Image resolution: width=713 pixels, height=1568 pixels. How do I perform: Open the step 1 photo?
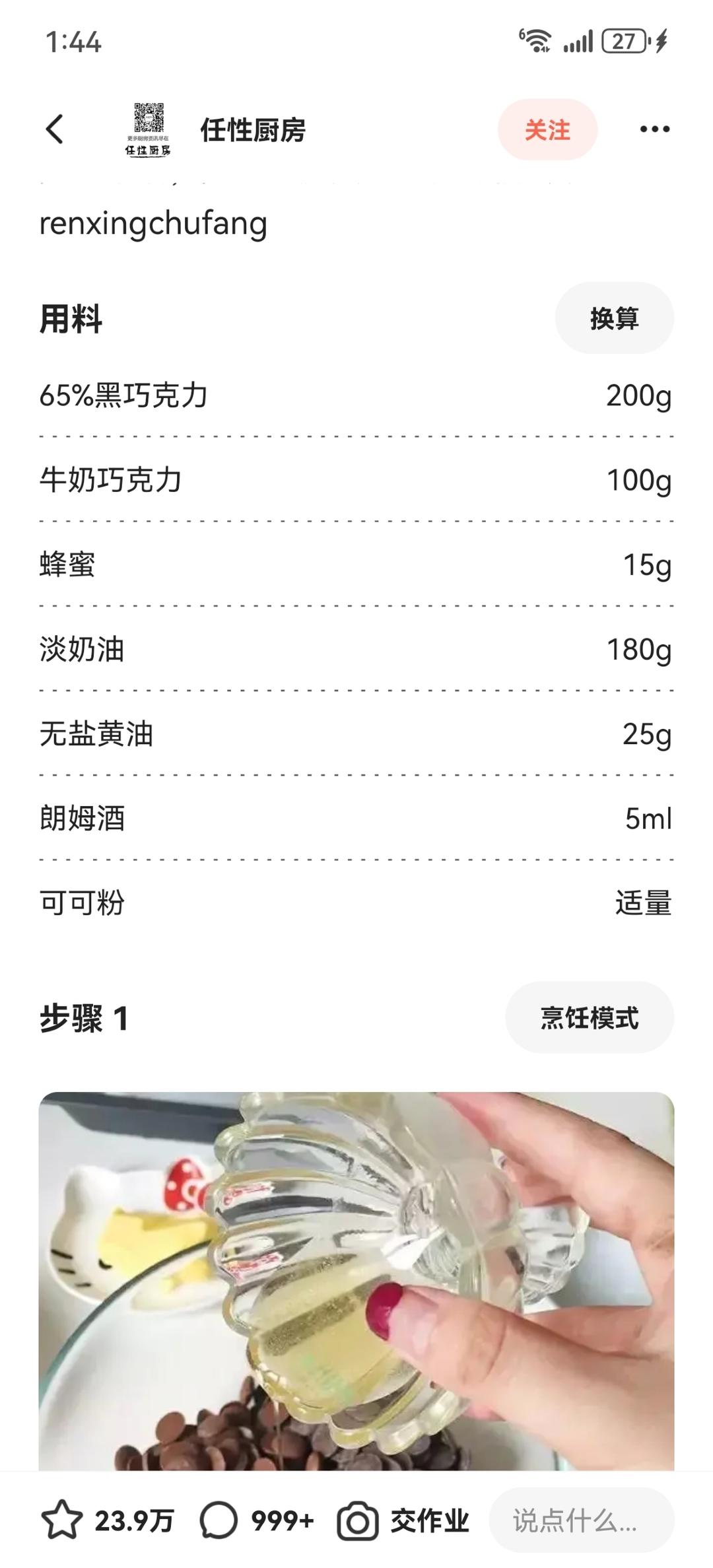[356, 1281]
